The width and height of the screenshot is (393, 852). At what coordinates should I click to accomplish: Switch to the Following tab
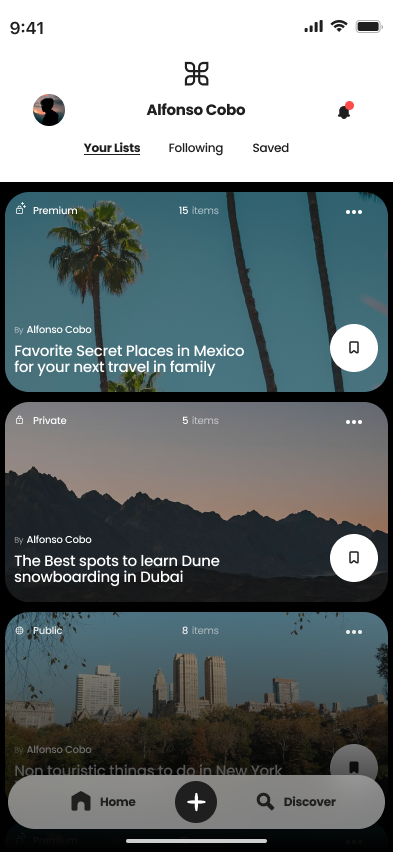point(196,148)
